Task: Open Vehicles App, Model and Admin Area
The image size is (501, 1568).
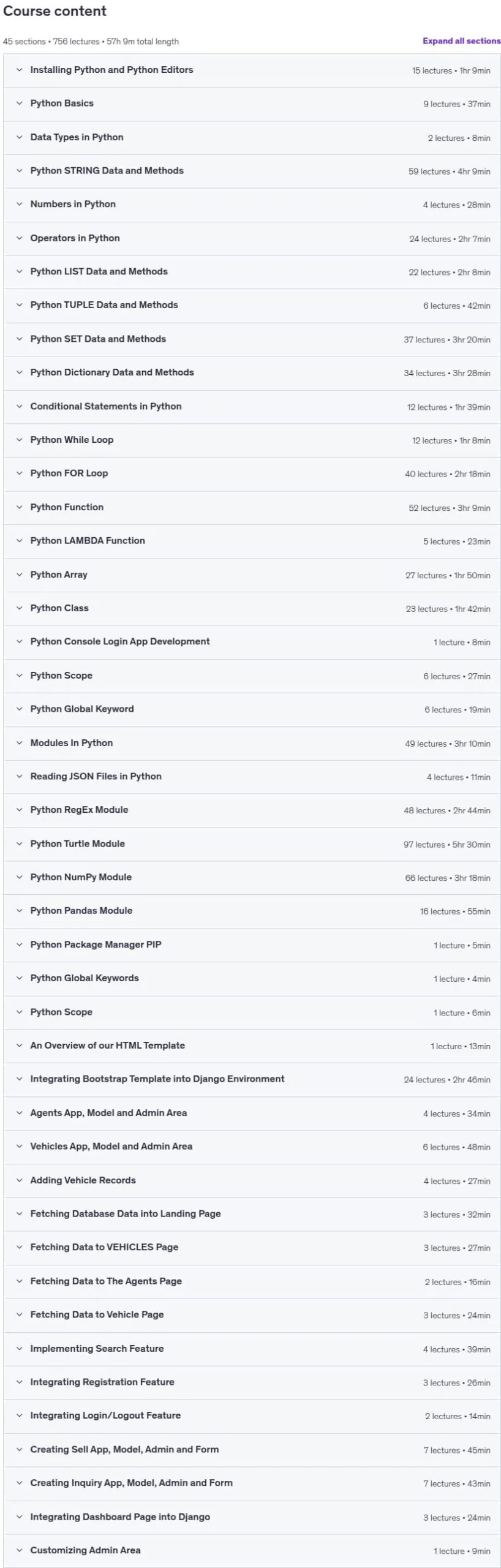Action: tap(252, 1147)
